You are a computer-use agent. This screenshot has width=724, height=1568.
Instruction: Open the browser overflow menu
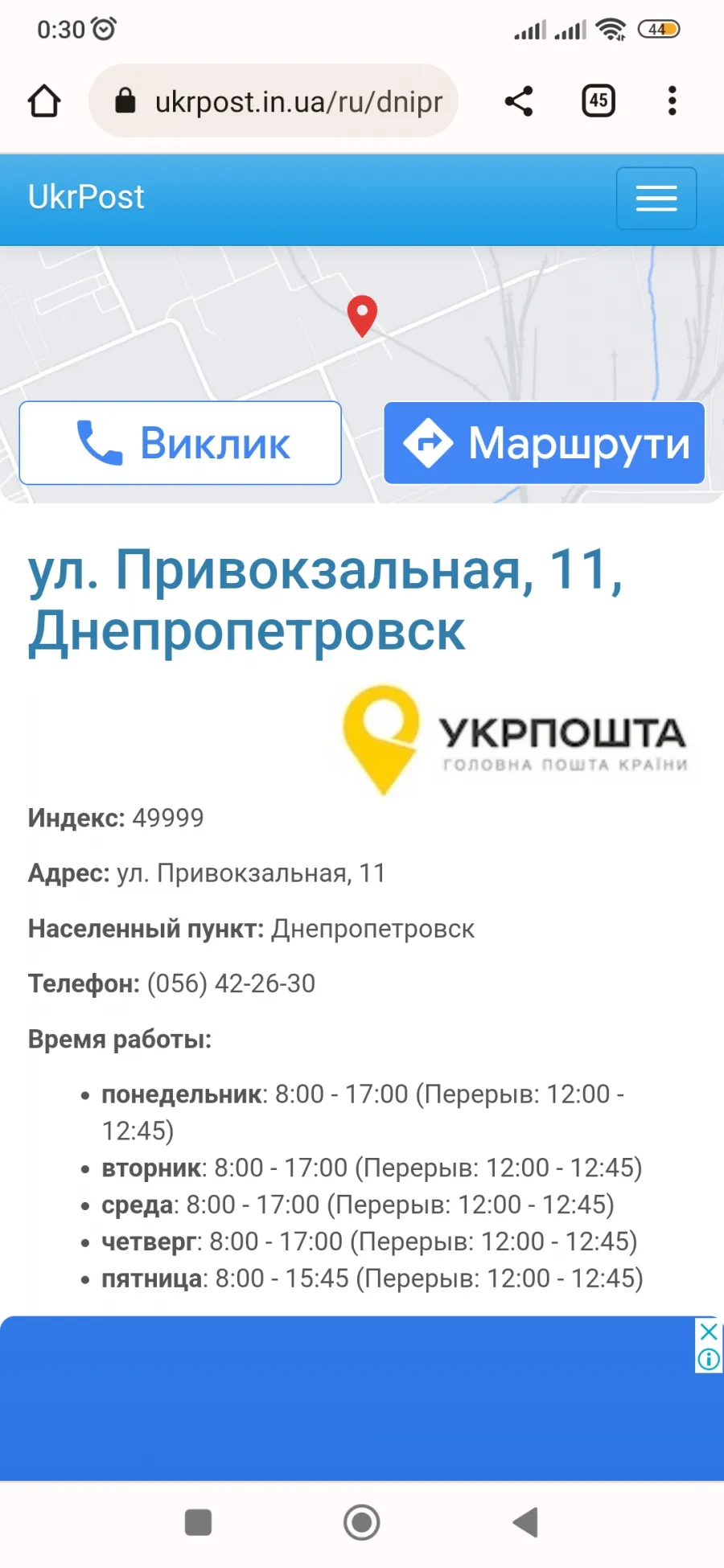673,101
